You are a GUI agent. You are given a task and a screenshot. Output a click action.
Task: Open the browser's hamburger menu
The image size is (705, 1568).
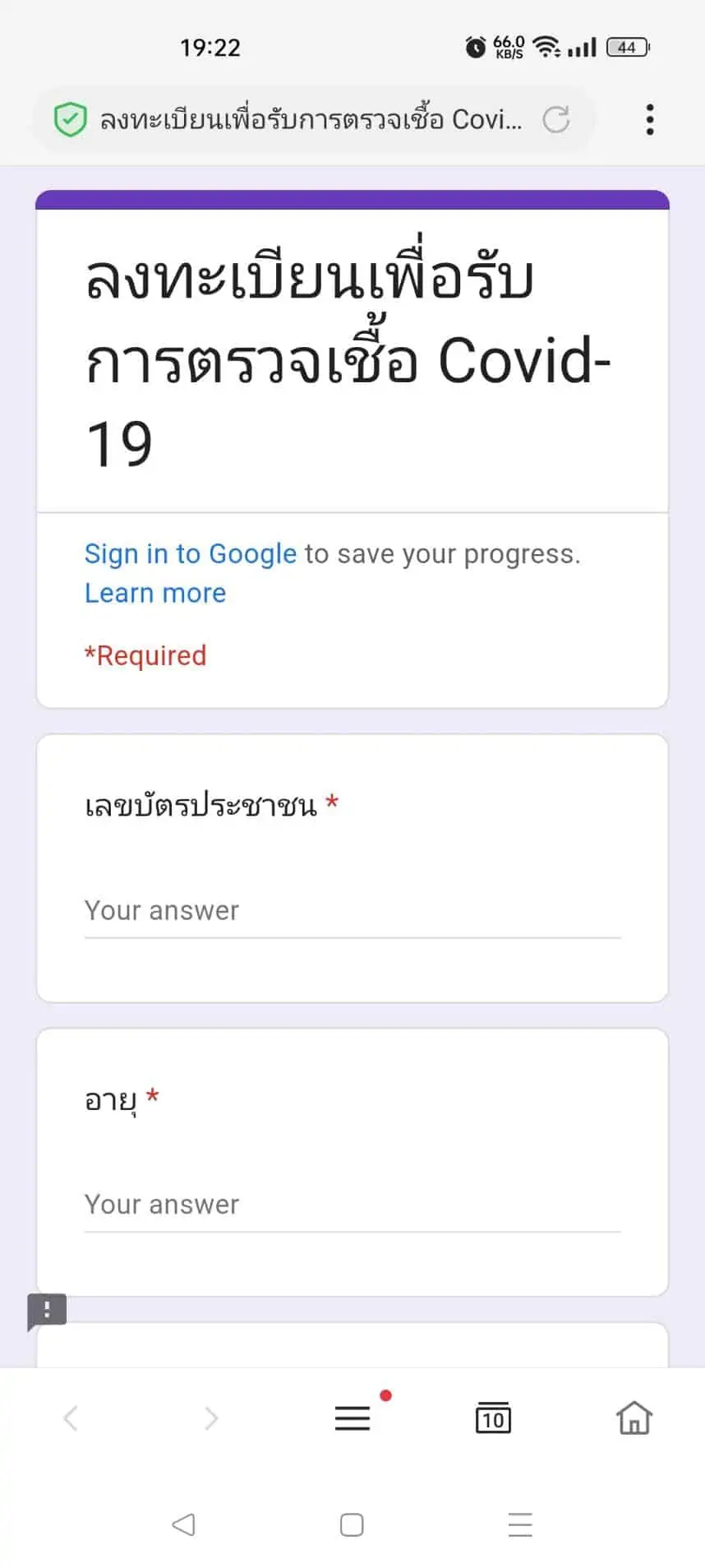click(352, 1418)
